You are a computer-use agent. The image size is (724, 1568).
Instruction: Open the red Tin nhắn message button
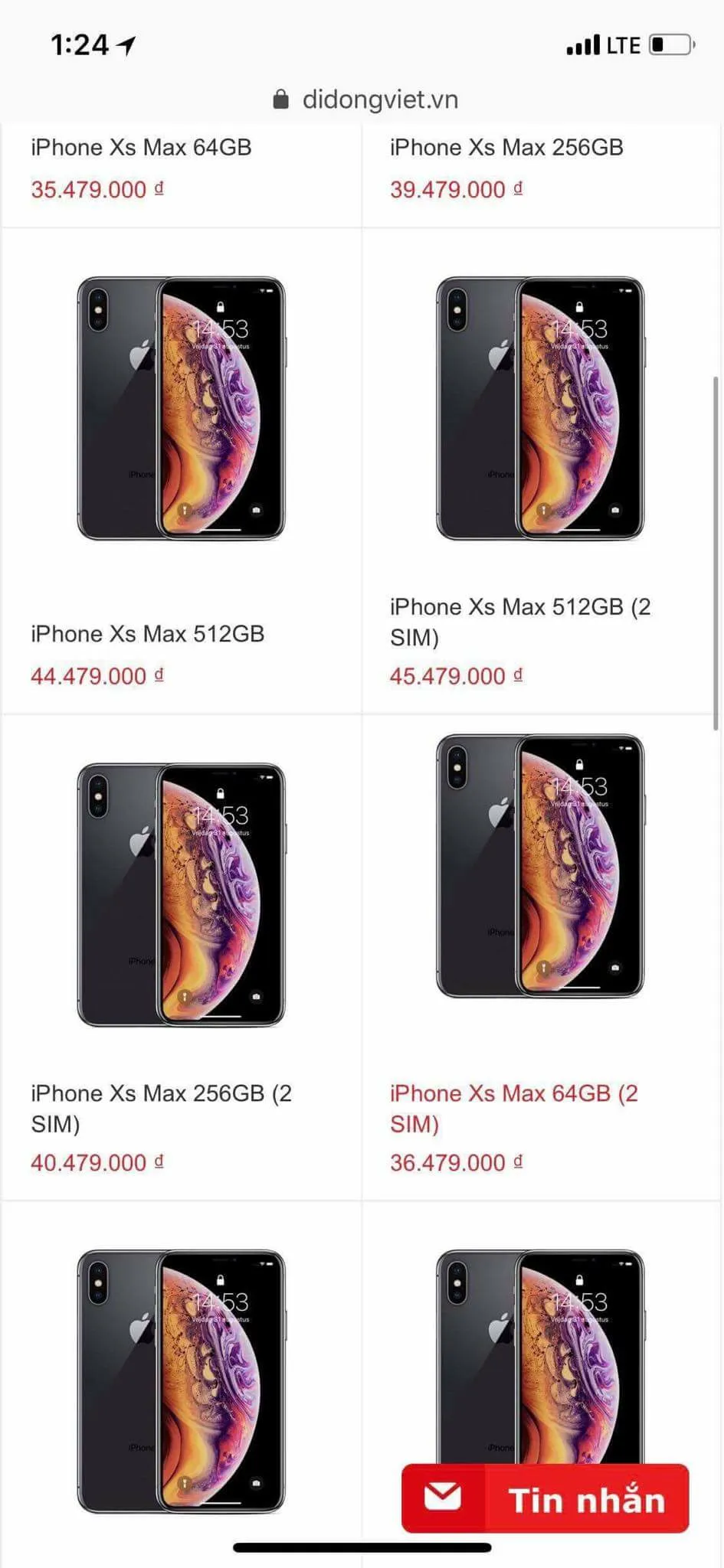click(545, 1498)
